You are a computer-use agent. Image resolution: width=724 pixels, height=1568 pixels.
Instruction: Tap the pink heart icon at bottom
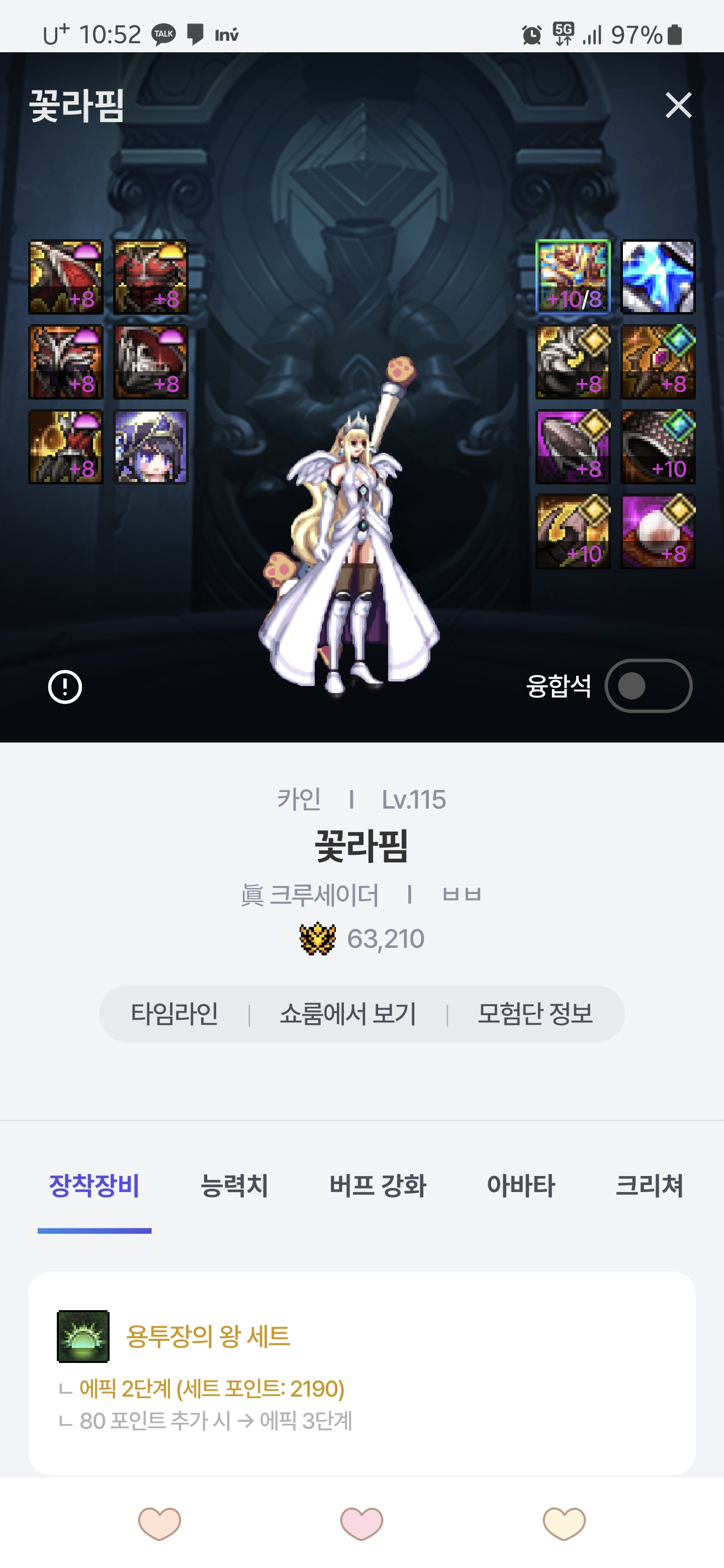pyautogui.click(x=361, y=1524)
